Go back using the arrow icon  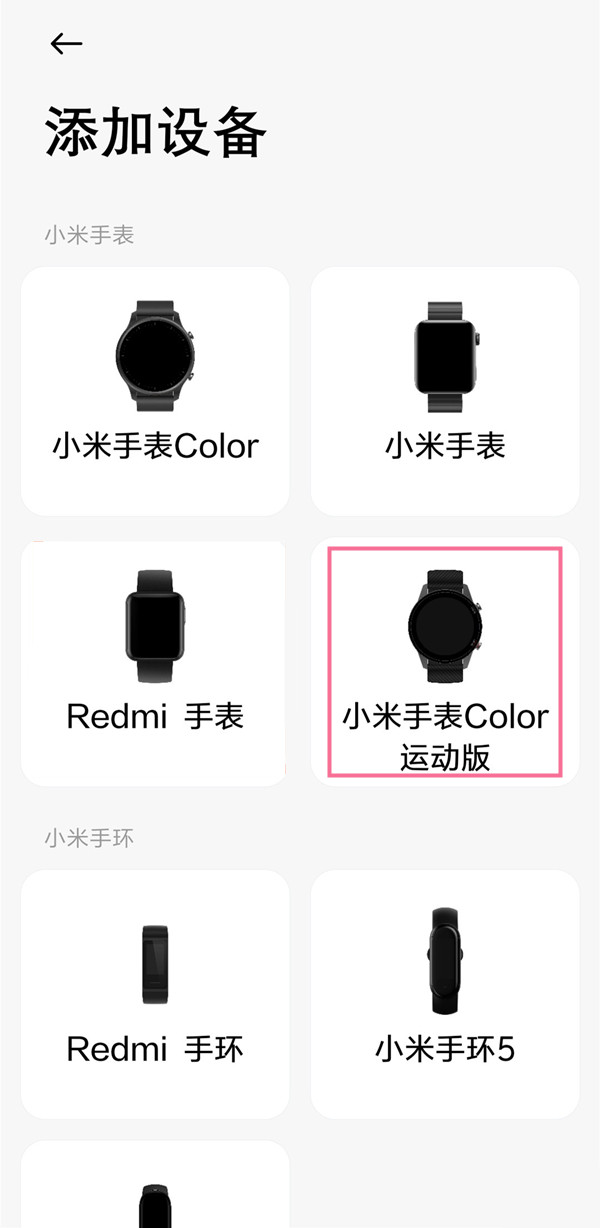(x=66, y=43)
